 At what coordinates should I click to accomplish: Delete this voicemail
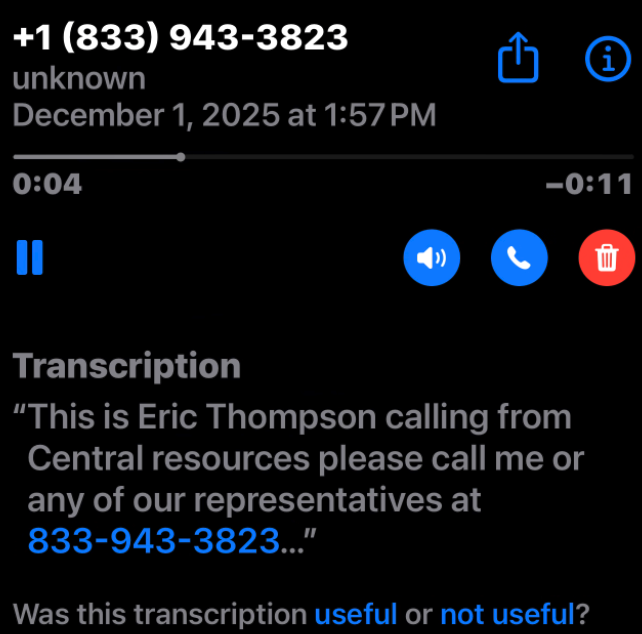[x=606, y=258]
